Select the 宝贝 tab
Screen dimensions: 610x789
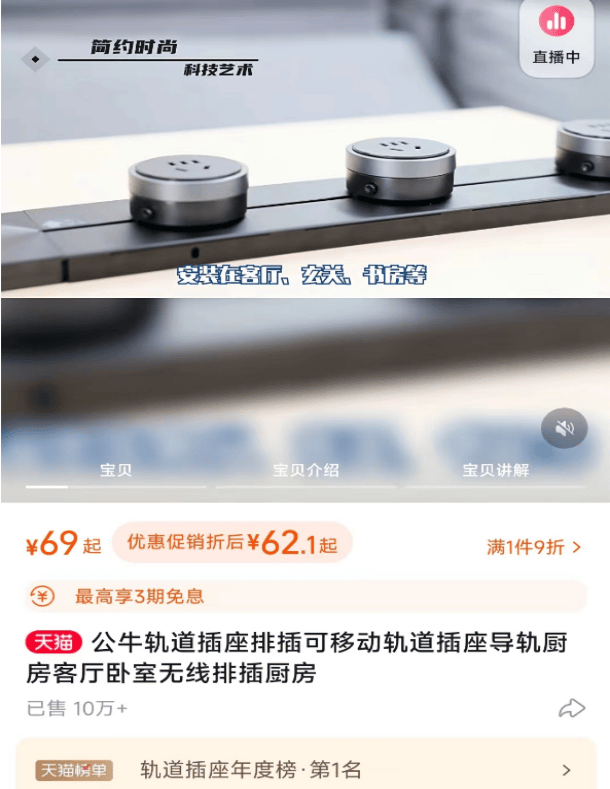116,469
